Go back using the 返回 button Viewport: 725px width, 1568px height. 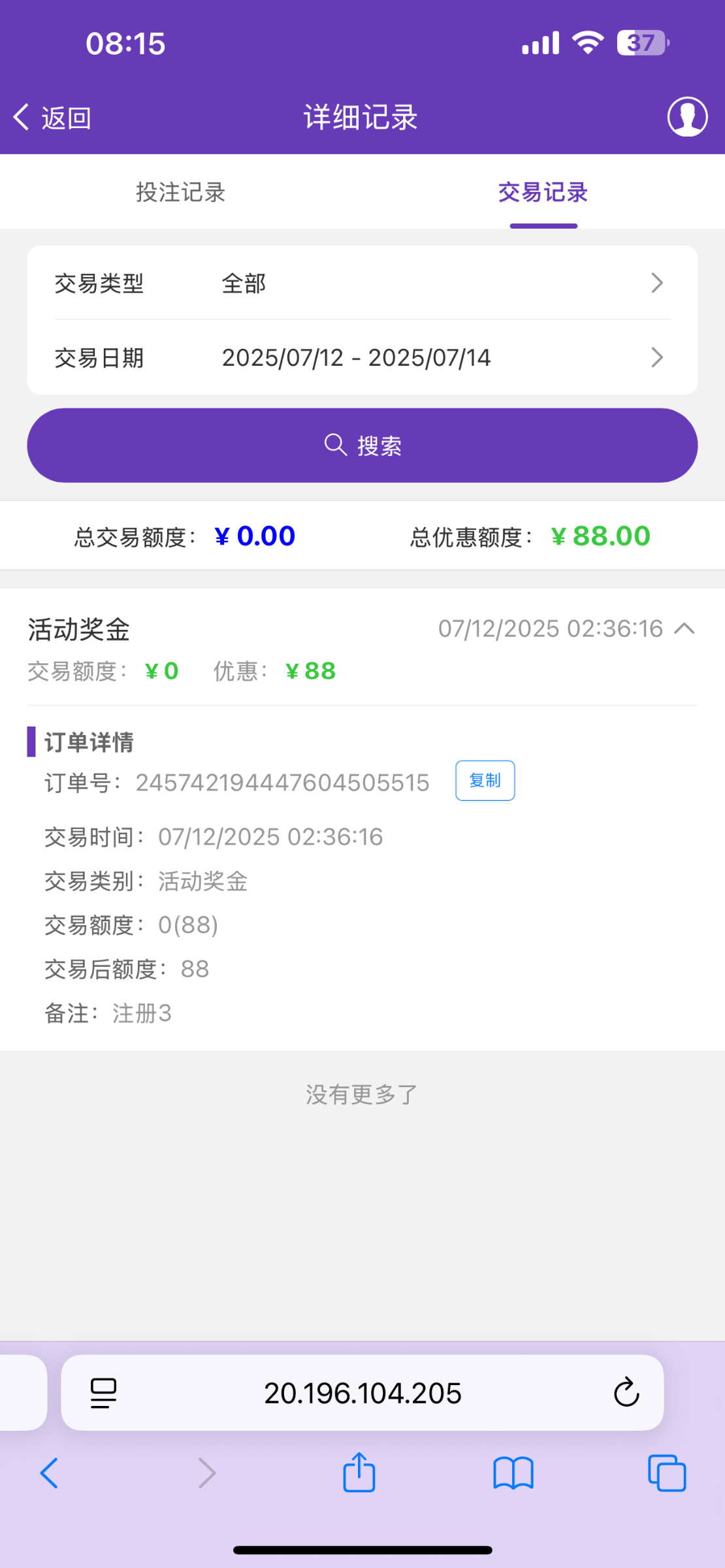click(52, 118)
